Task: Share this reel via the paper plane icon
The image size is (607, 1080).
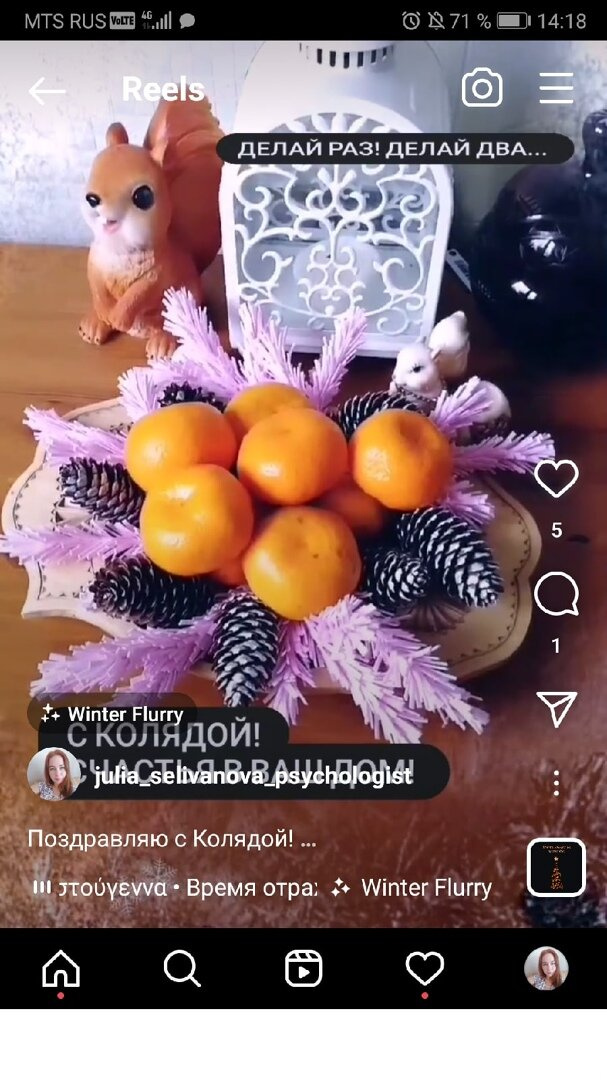Action: [556, 709]
